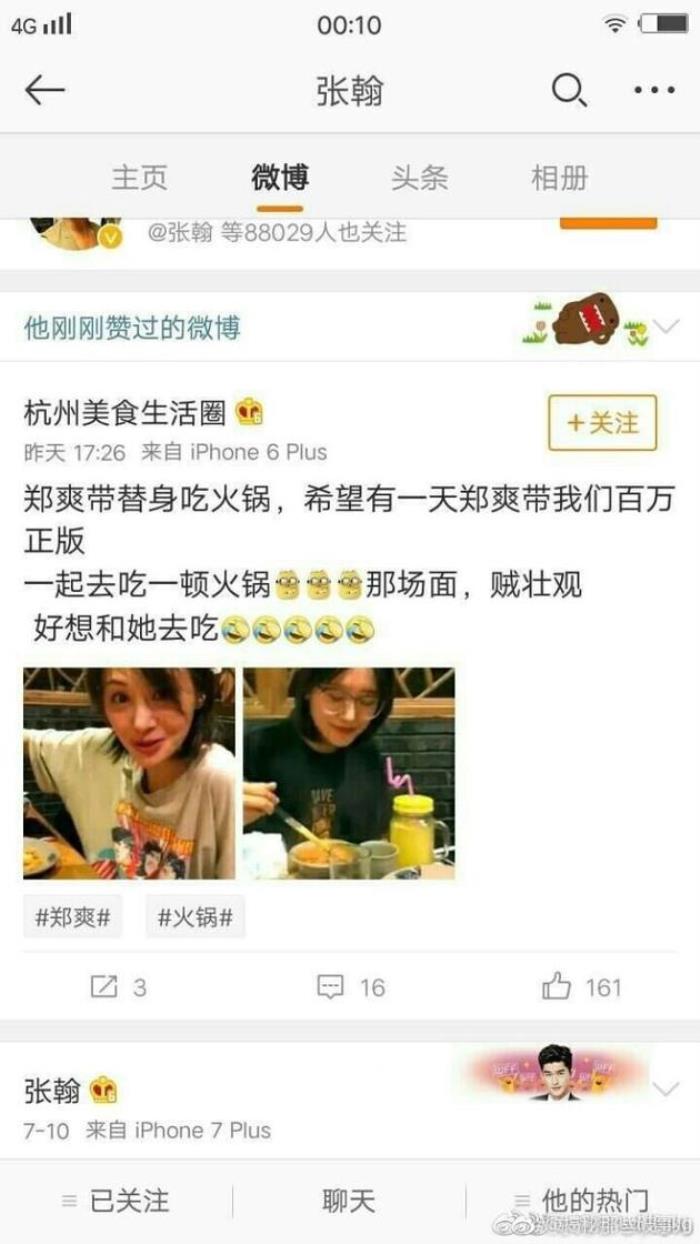This screenshot has height=1244, width=700.
Task: Repost the post with 3 shares
Action: [118, 987]
